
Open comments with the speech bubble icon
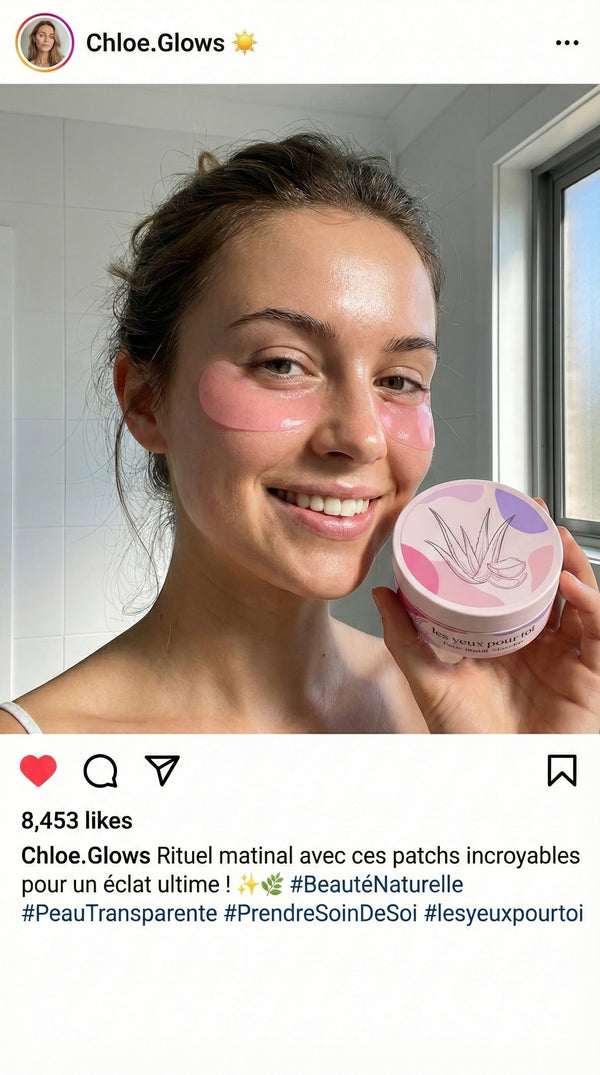tap(100, 770)
